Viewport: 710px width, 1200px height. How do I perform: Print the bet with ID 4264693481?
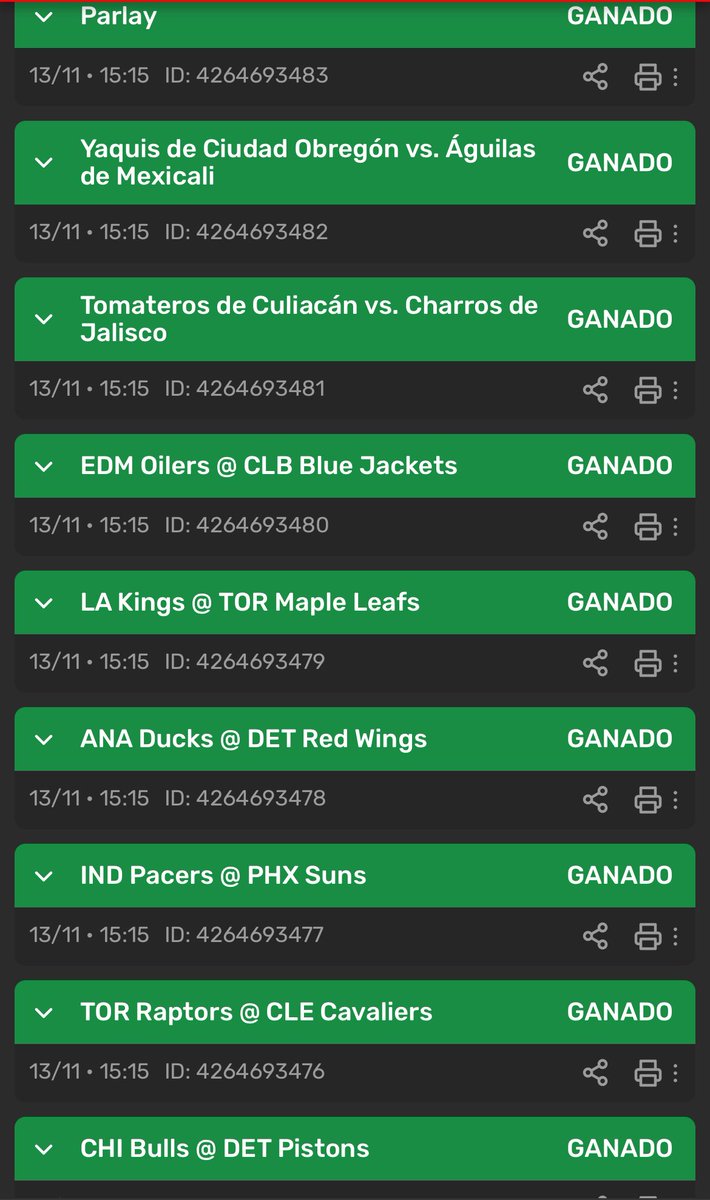tap(648, 389)
